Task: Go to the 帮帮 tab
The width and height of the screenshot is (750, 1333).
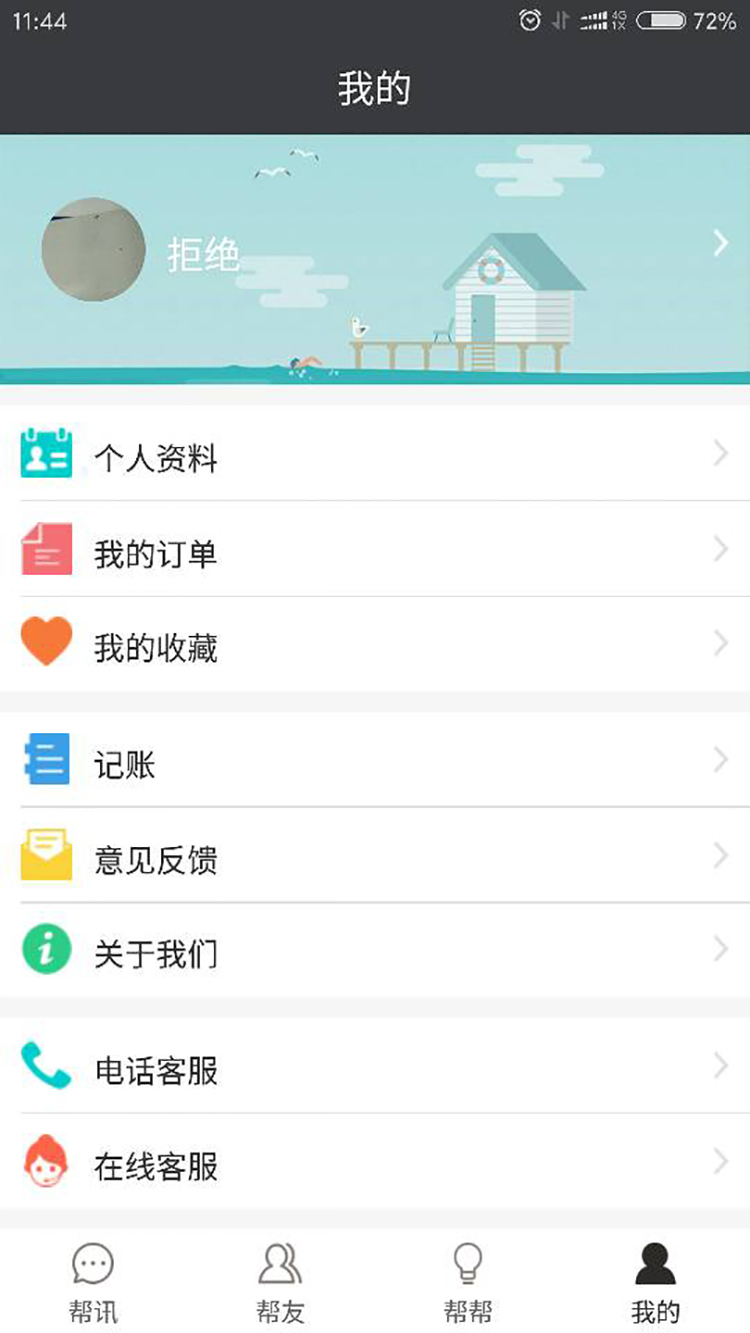Action: pyautogui.click(x=468, y=1283)
